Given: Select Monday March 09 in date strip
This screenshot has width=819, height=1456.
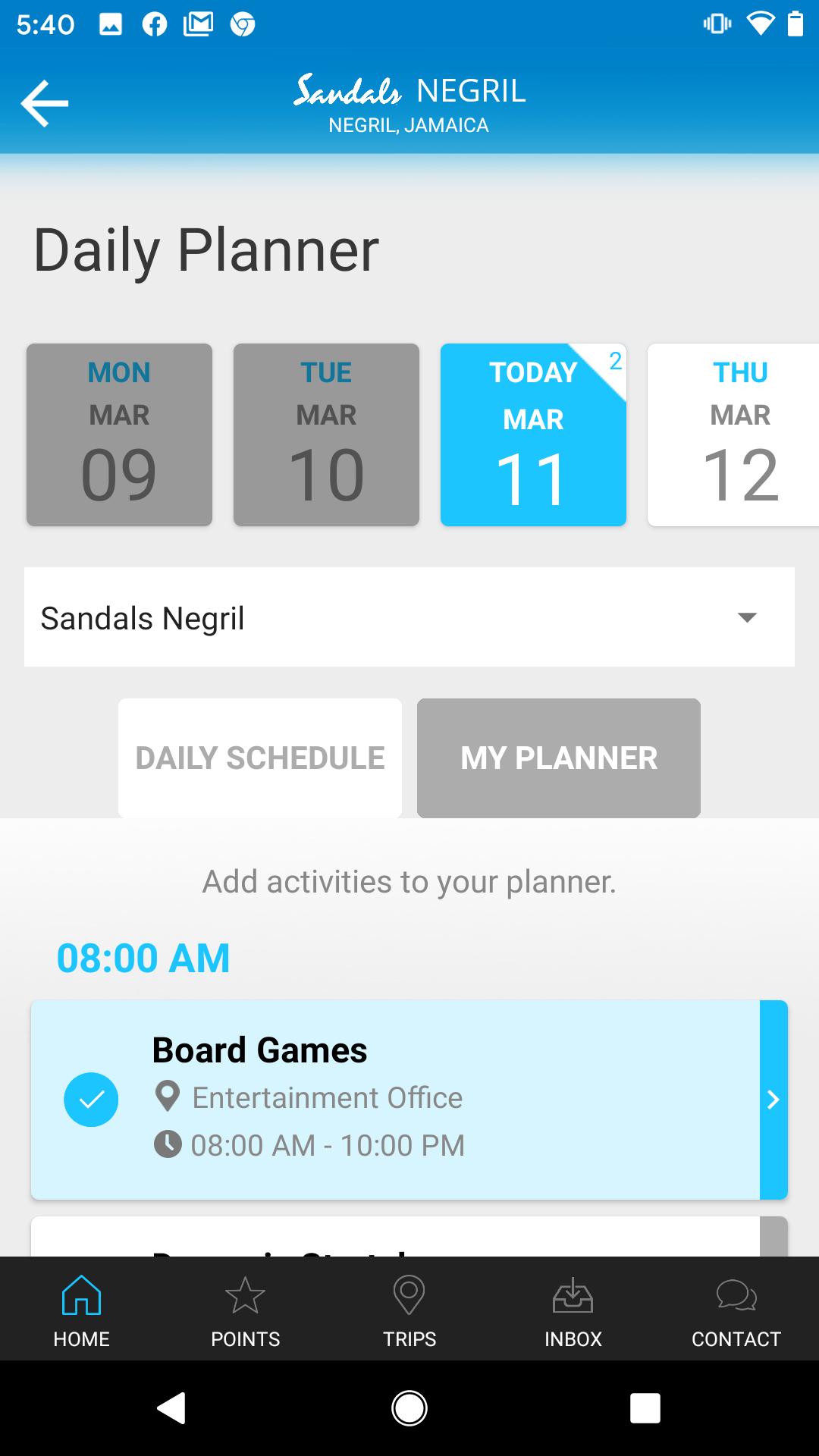Looking at the screenshot, I should pos(119,435).
